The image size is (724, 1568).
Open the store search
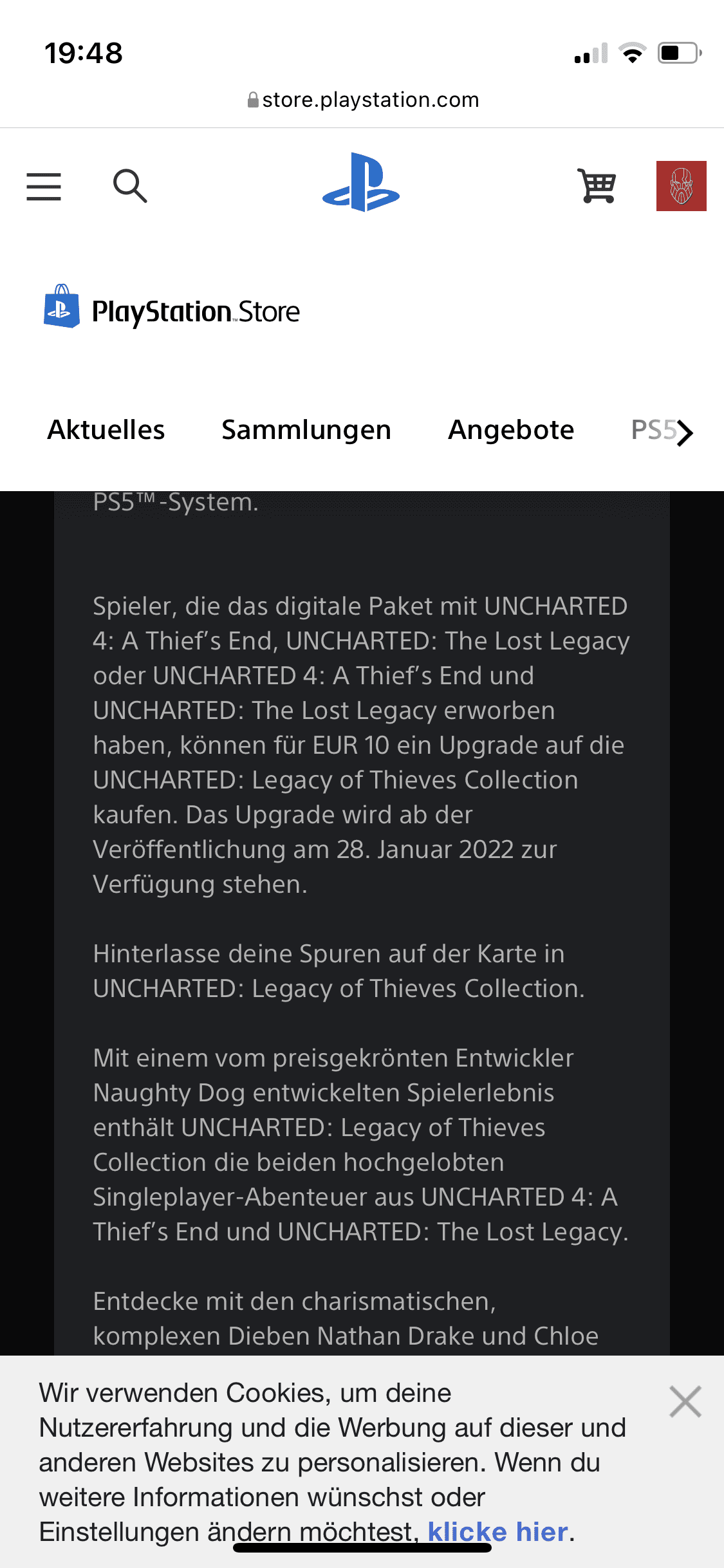(x=130, y=186)
